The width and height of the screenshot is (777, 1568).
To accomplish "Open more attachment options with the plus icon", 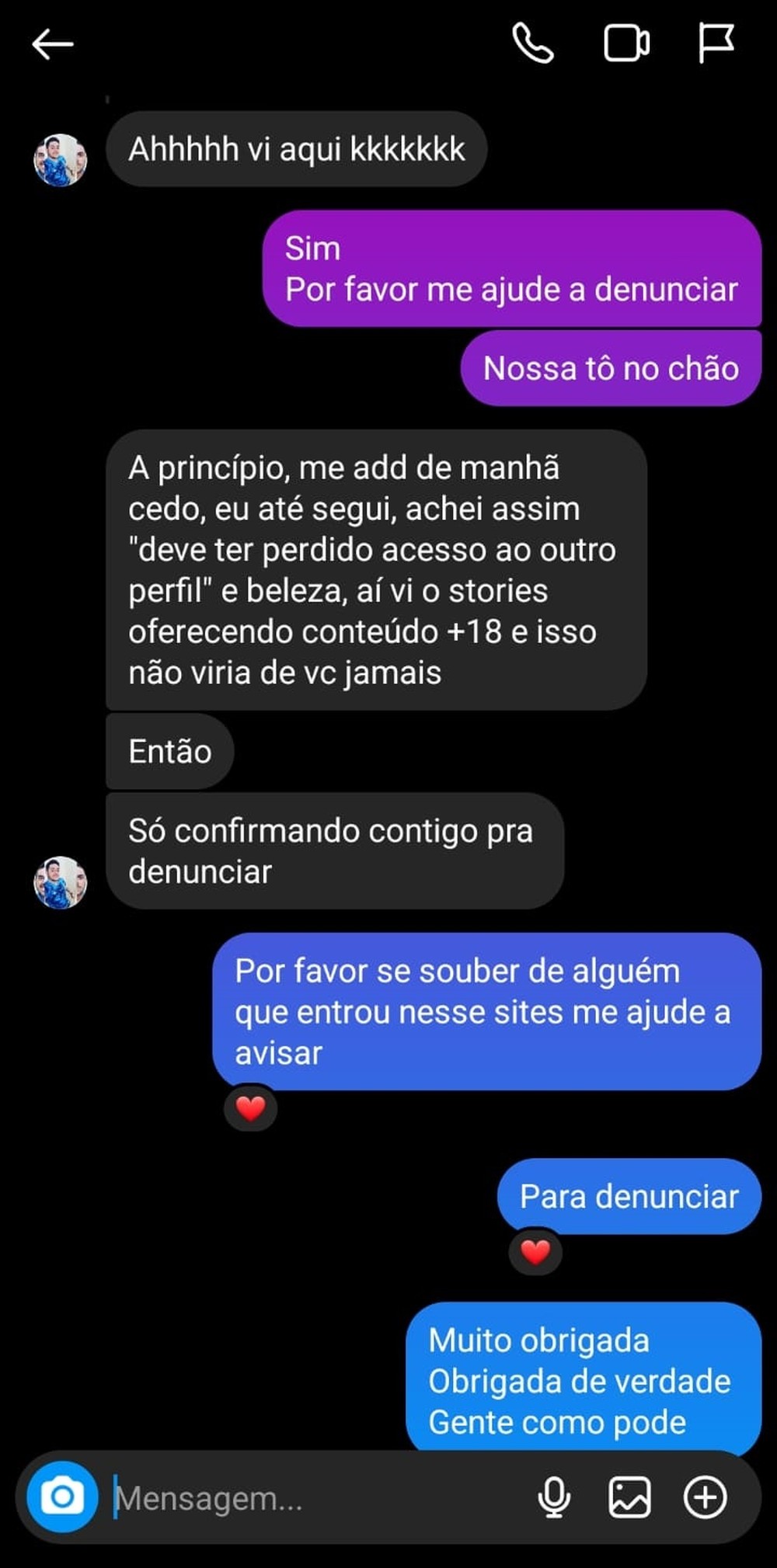I will [705, 1497].
